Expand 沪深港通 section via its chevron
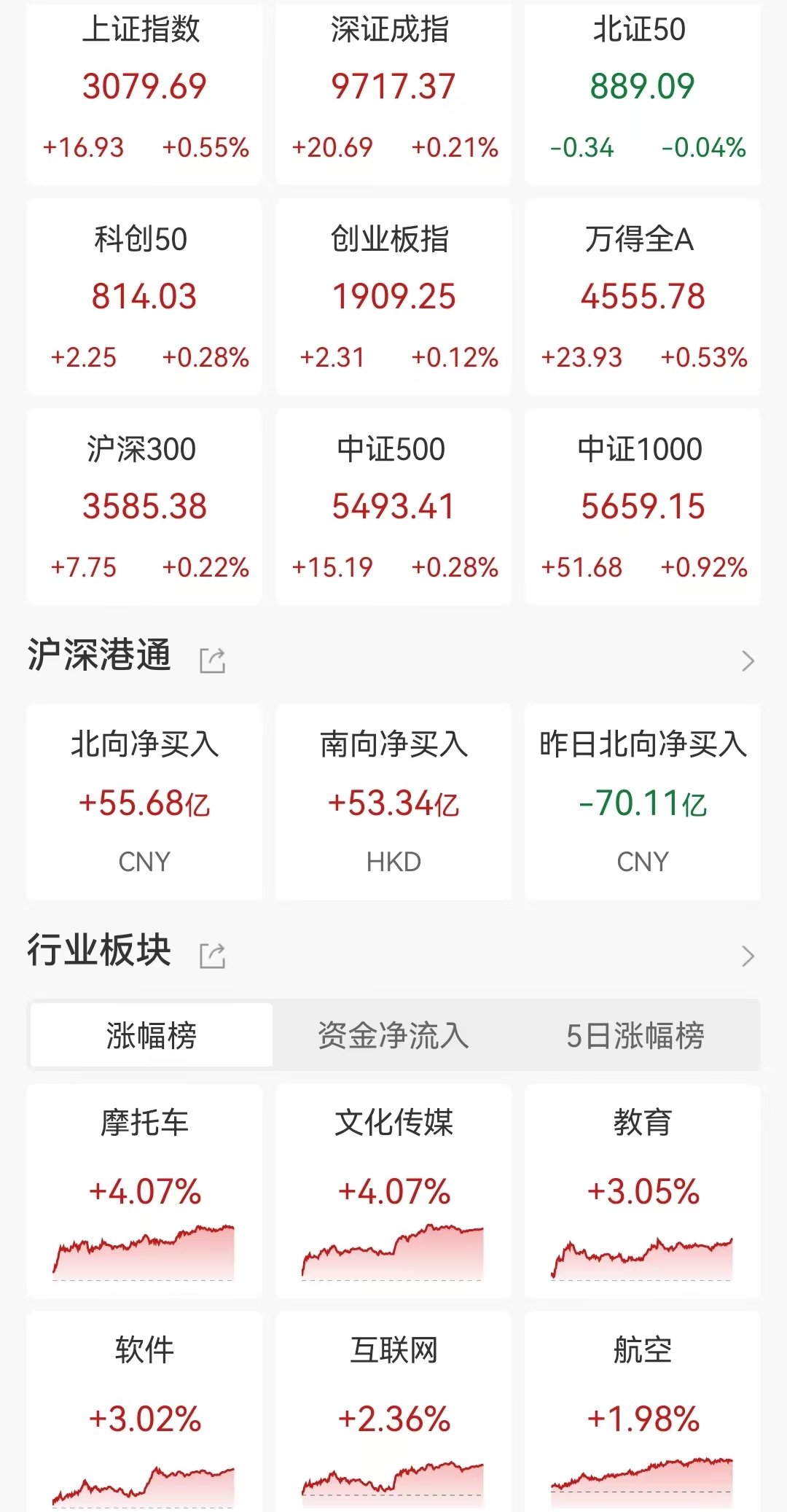The height and width of the screenshot is (1512, 787). [748, 660]
